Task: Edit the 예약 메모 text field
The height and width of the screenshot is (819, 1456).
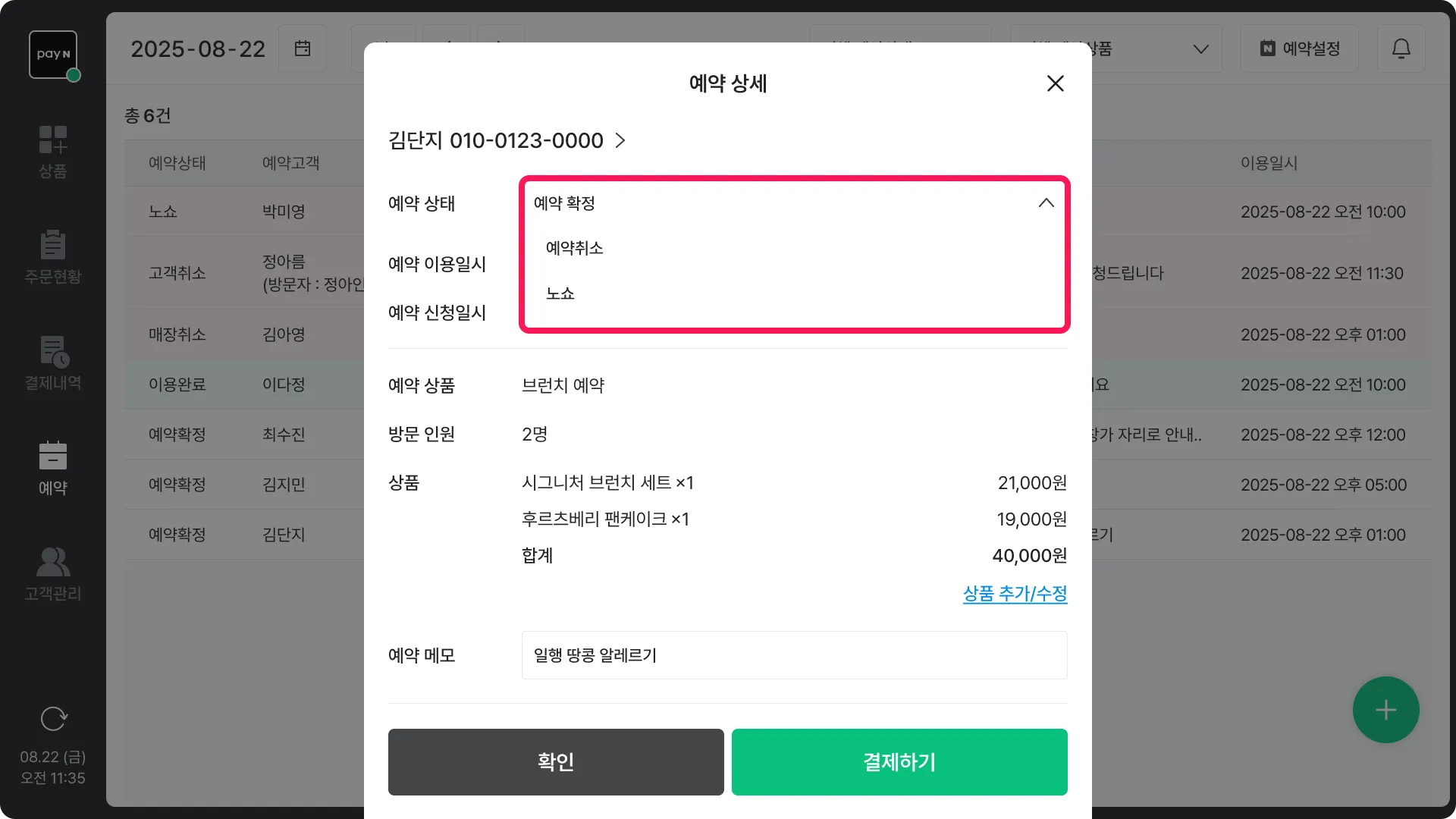Action: [794, 655]
